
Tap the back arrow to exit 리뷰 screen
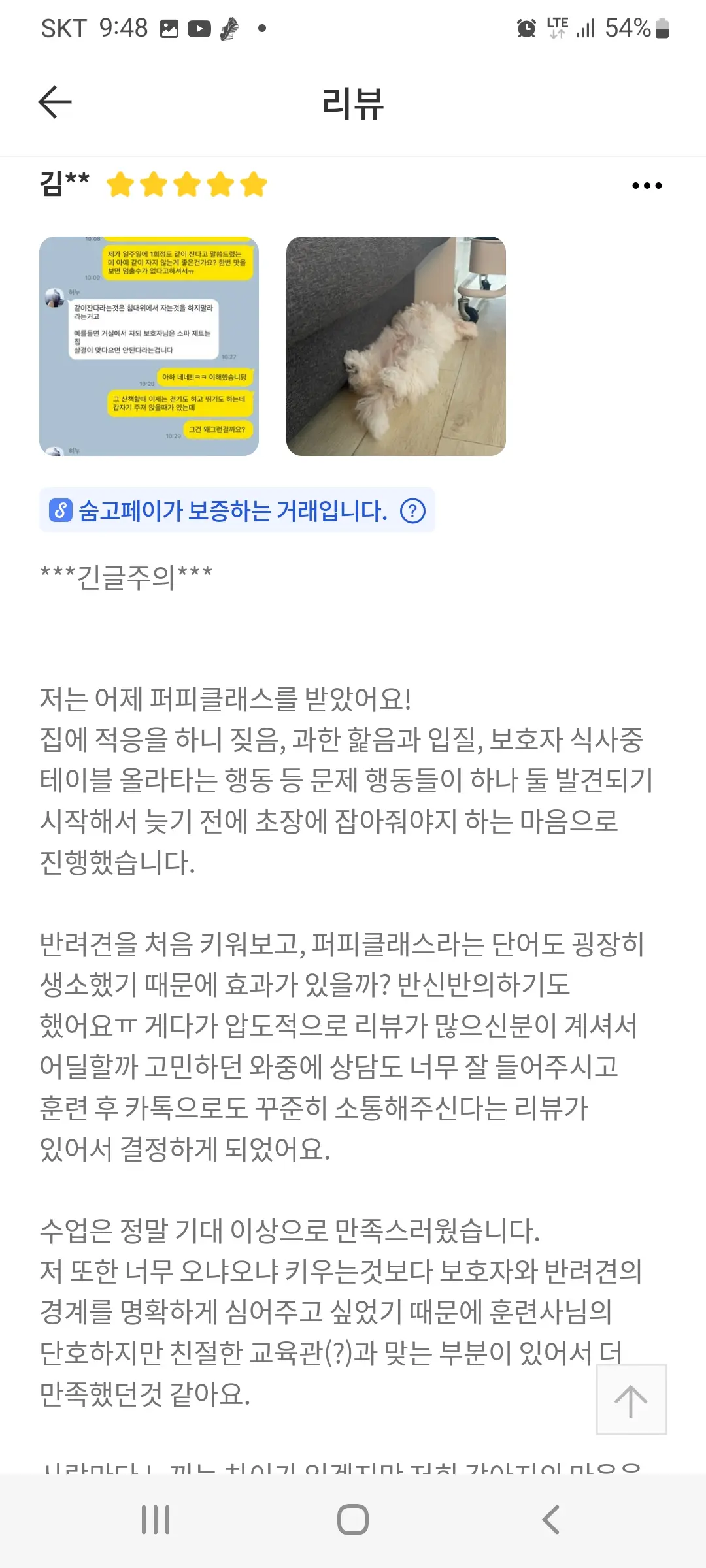coord(56,101)
